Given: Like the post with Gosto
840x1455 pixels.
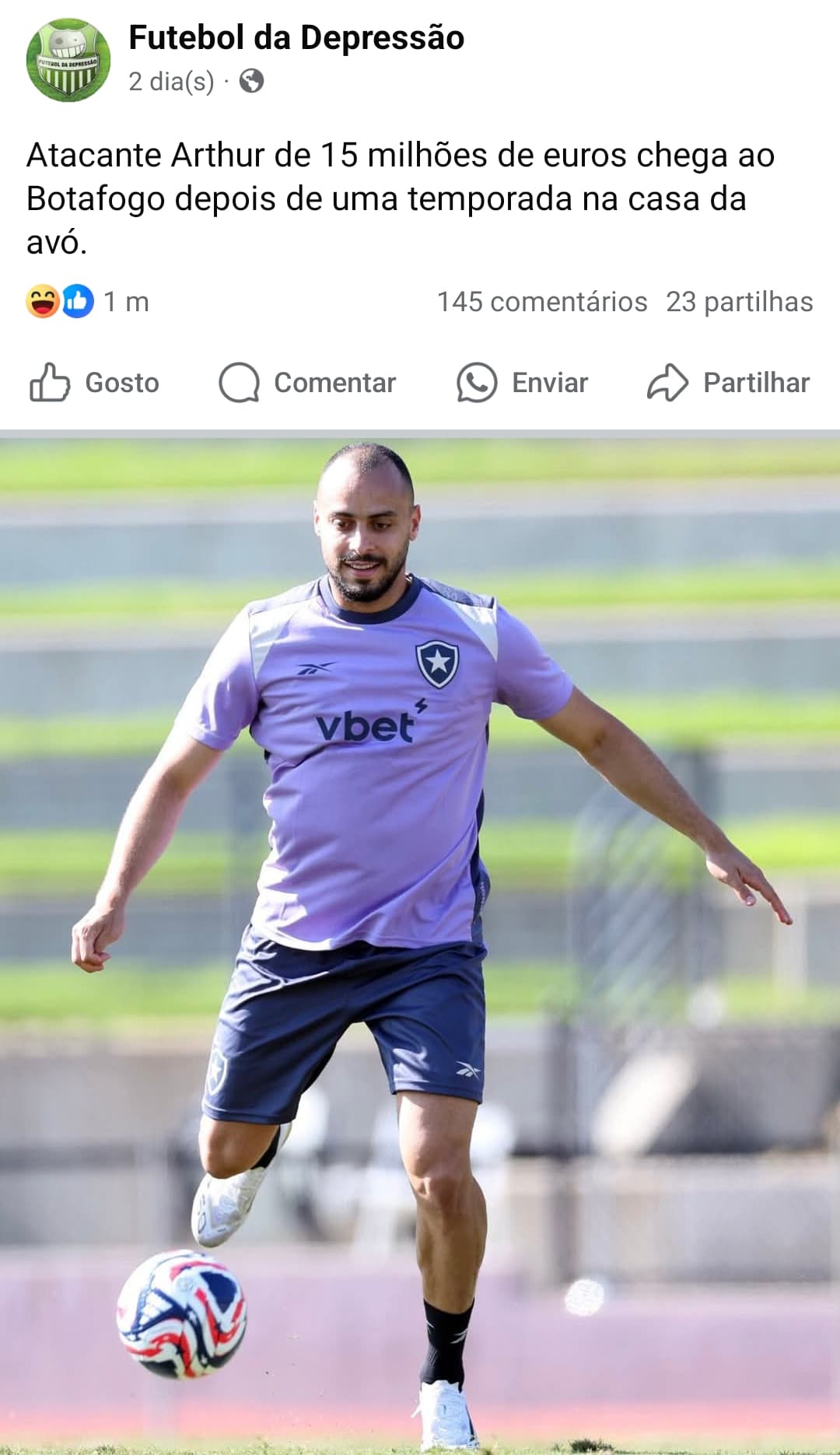Looking at the screenshot, I should click(94, 382).
